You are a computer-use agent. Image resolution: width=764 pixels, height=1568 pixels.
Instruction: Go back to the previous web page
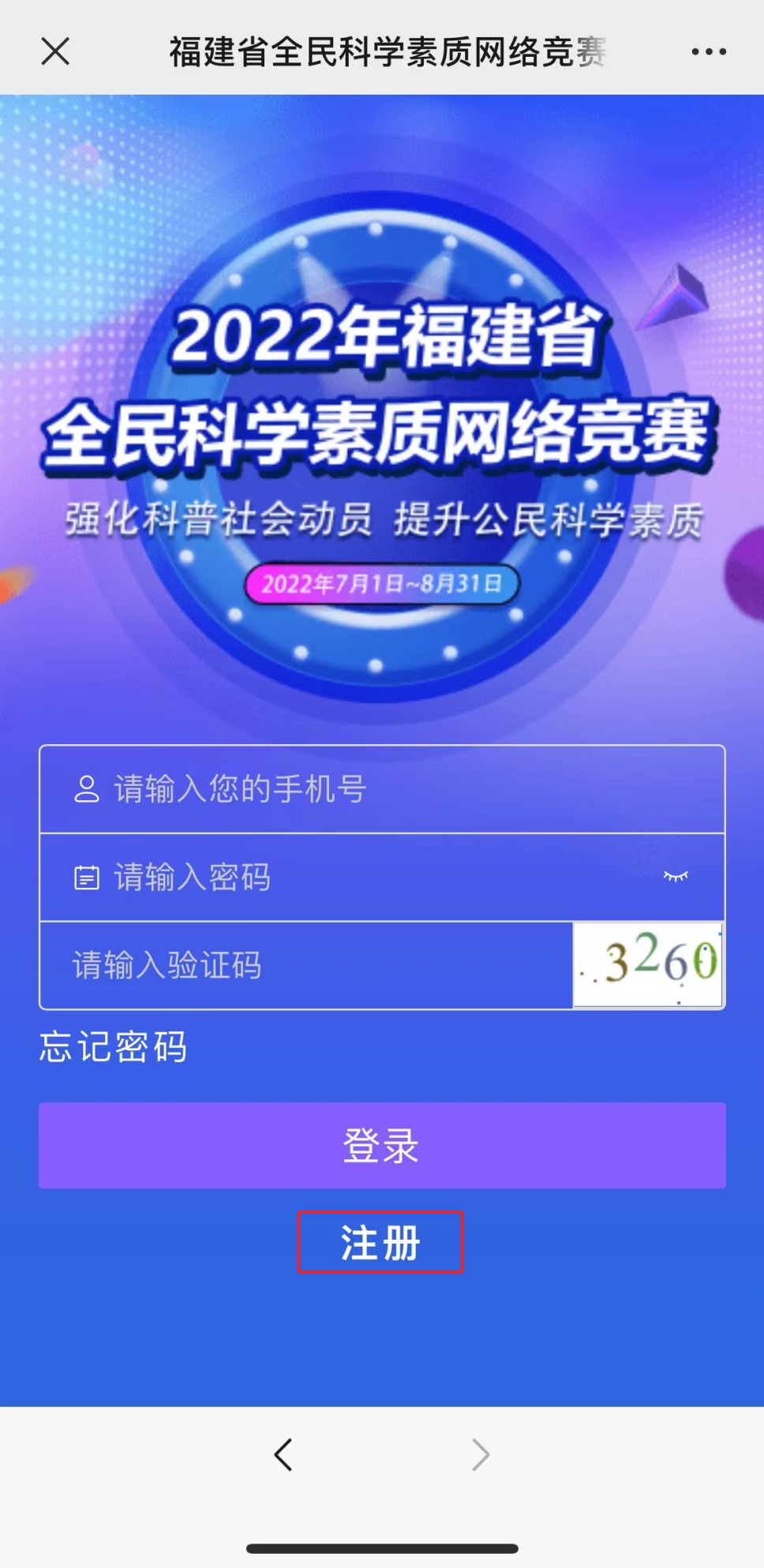point(283,1454)
